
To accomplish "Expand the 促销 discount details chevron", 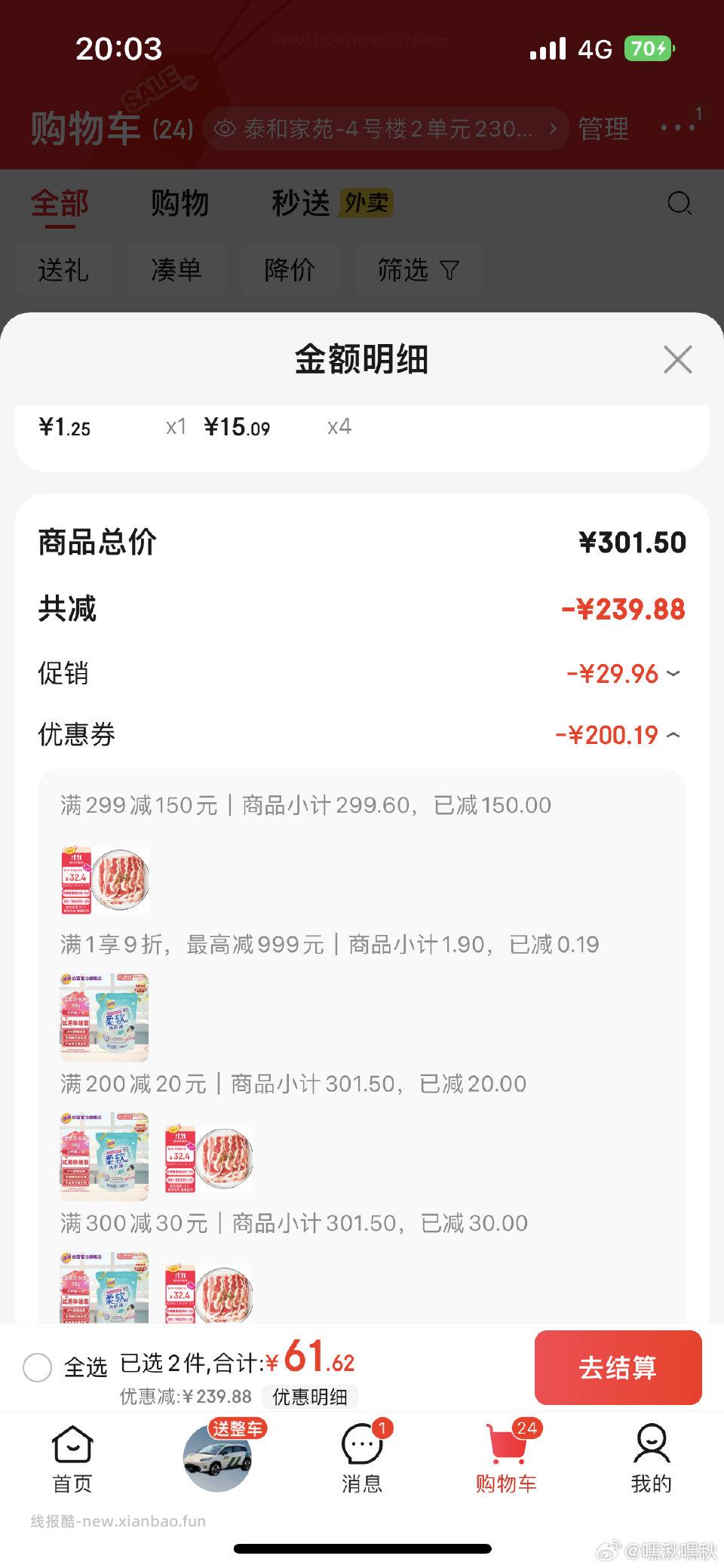I will point(673,674).
